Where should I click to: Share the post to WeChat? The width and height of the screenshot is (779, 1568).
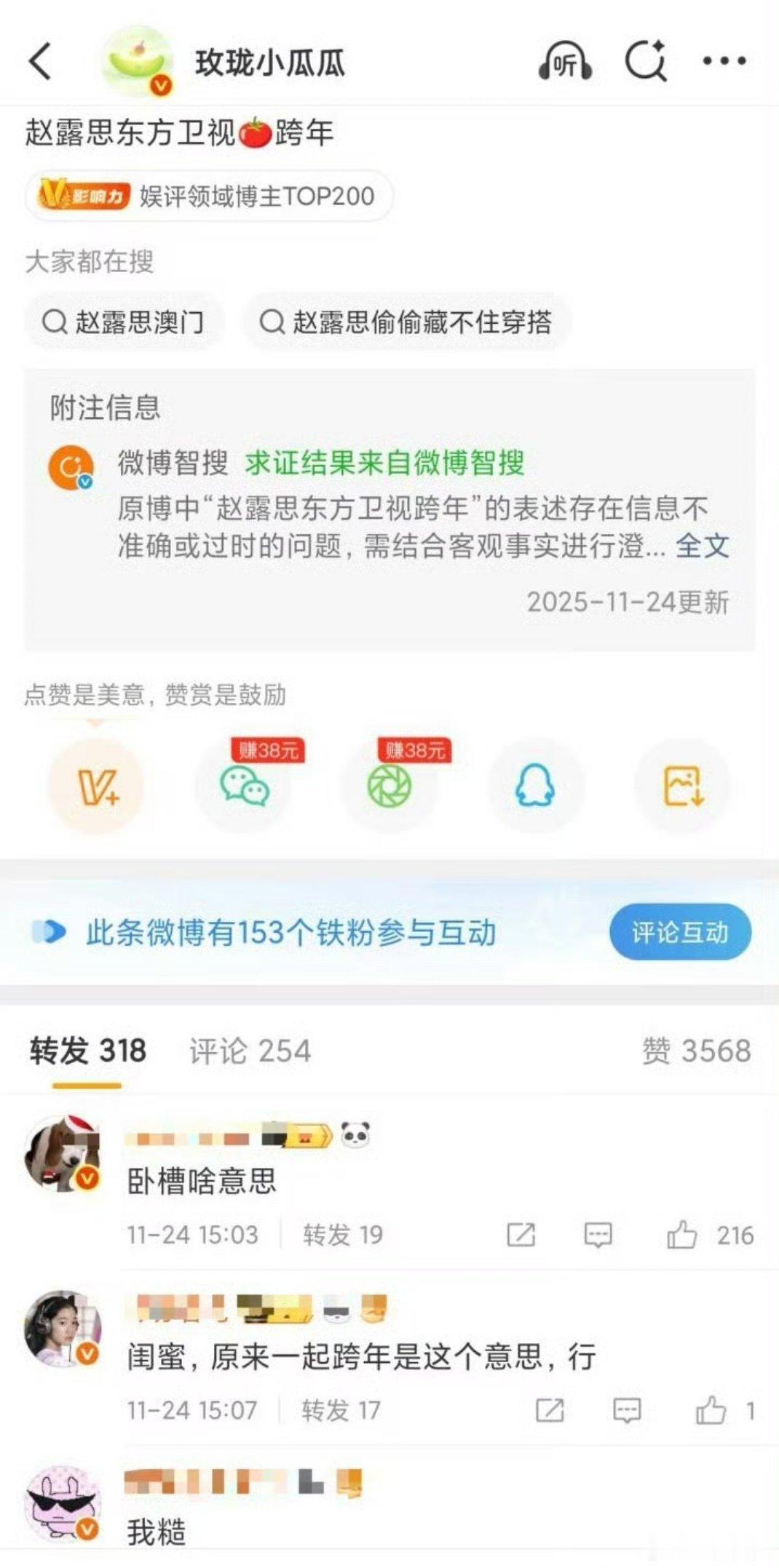[245, 786]
